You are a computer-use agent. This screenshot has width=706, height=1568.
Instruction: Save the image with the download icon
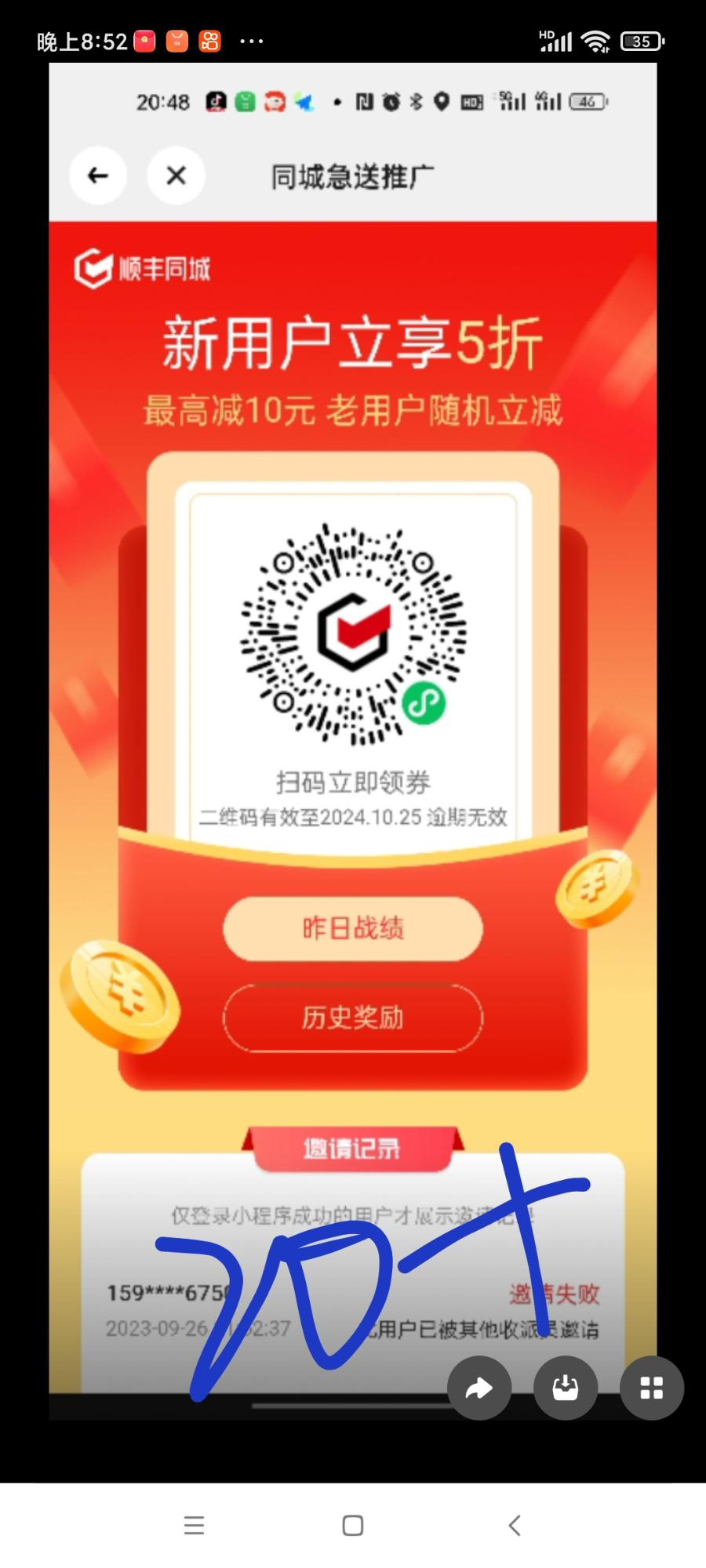click(x=566, y=1388)
